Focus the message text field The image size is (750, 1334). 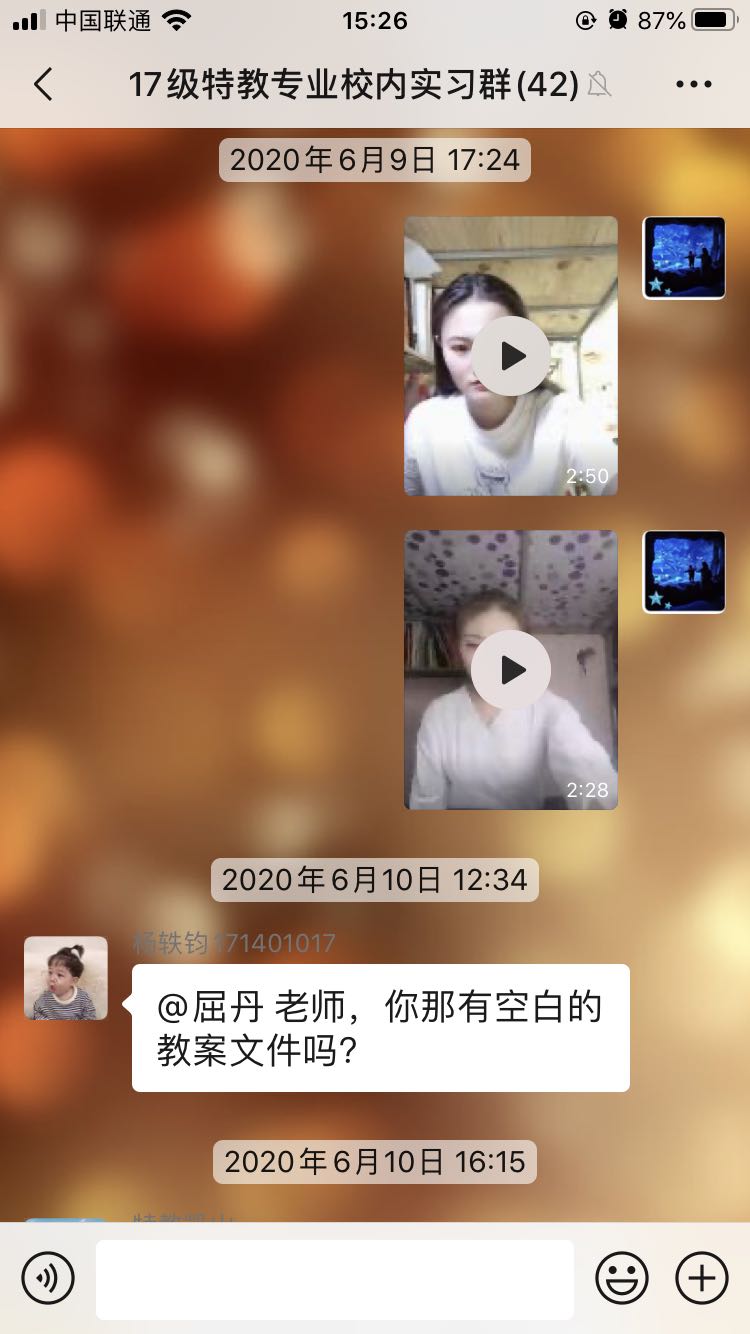coord(335,1279)
